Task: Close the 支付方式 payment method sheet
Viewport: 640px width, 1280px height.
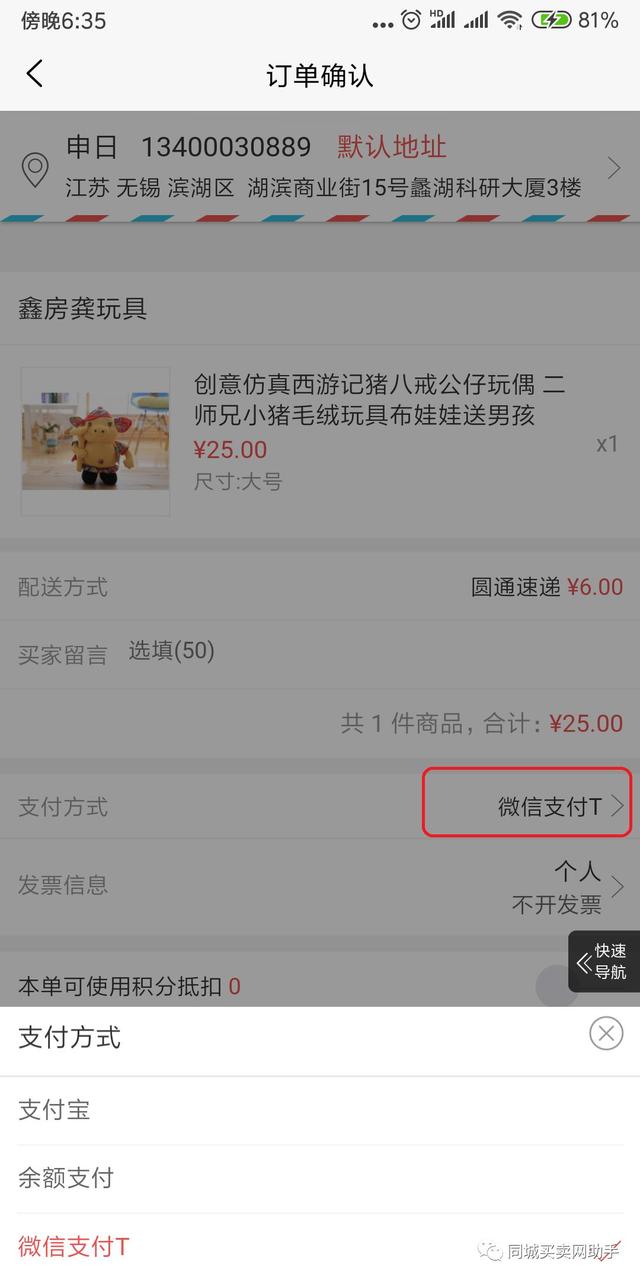Action: tap(606, 1033)
